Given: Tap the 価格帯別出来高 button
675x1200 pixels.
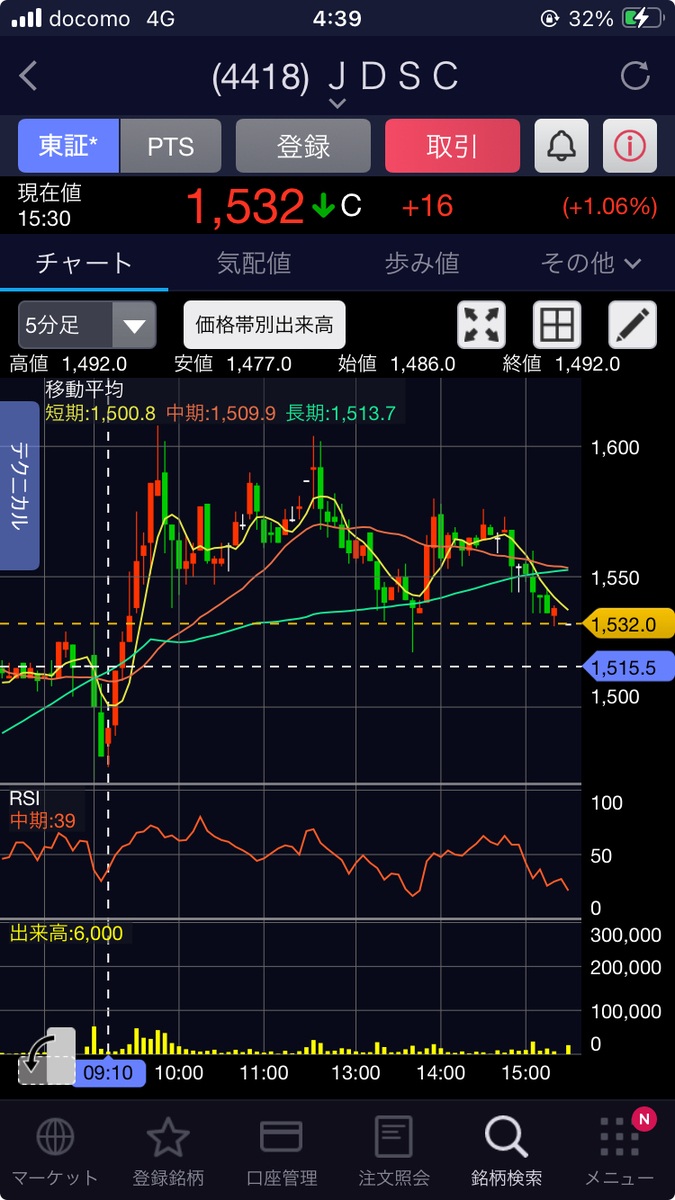Looking at the screenshot, I should click(x=265, y=325).
